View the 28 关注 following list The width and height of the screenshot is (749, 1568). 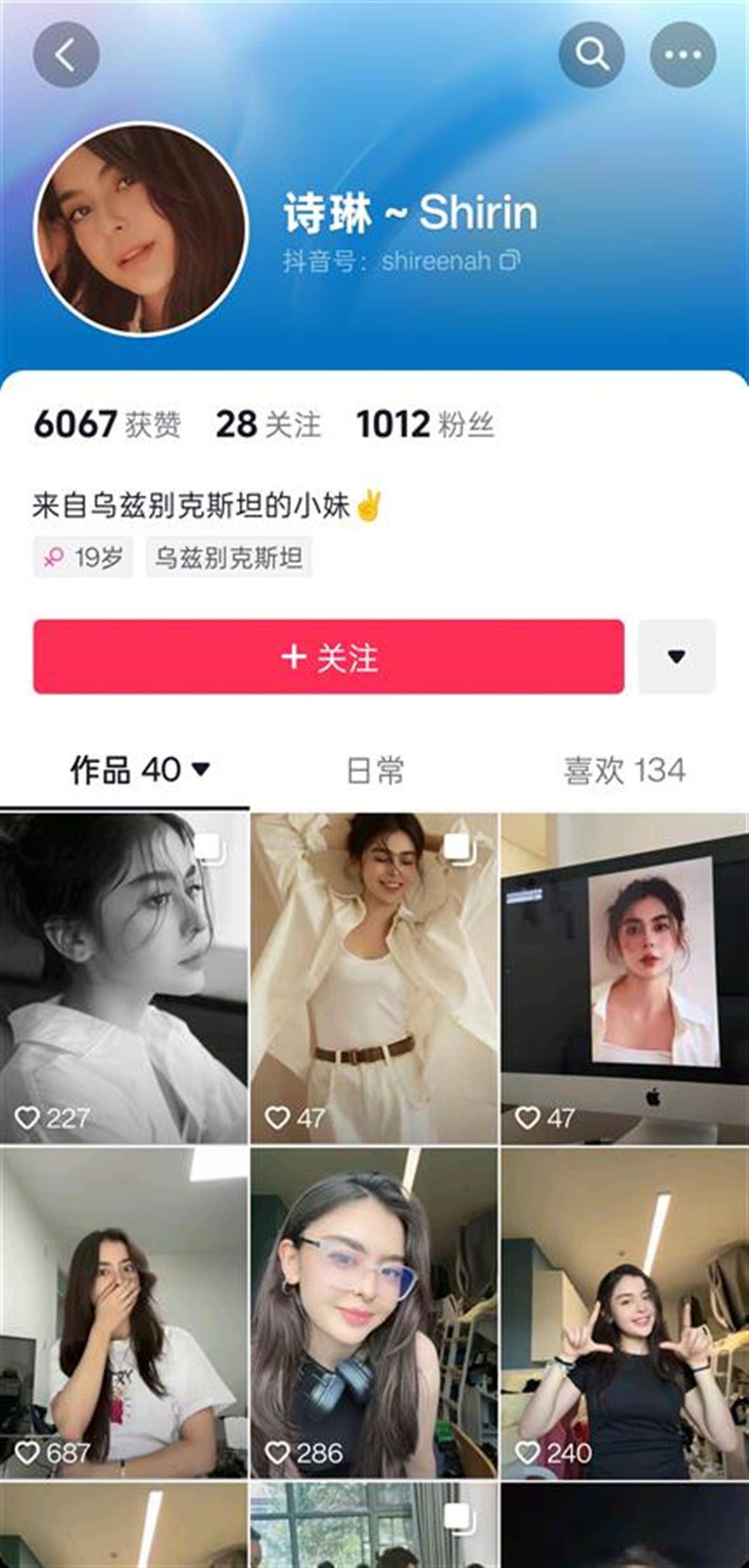pyautogui.click(x=268, y=424)
